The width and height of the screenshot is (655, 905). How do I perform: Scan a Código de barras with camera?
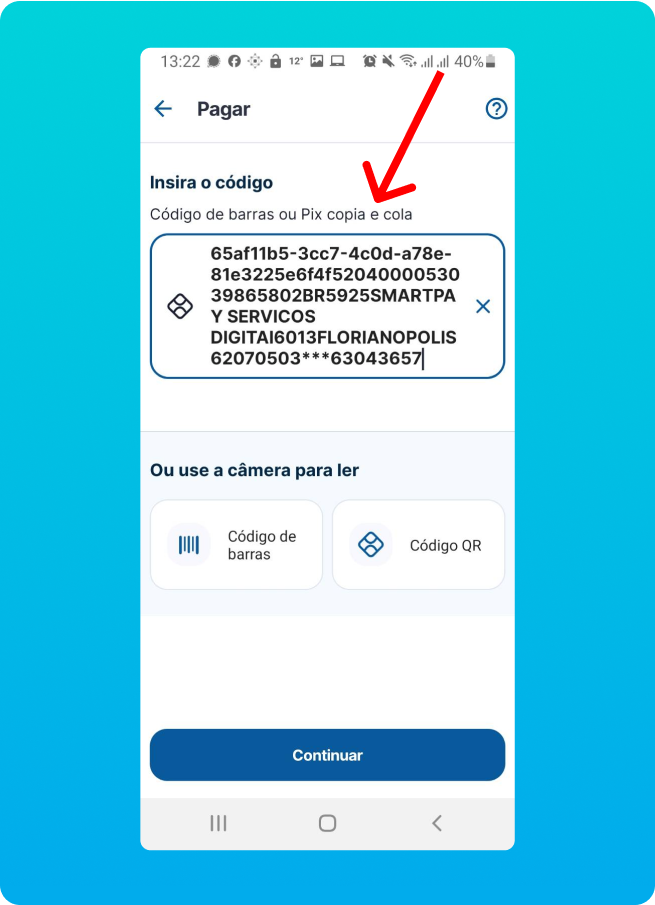point(236,545)
